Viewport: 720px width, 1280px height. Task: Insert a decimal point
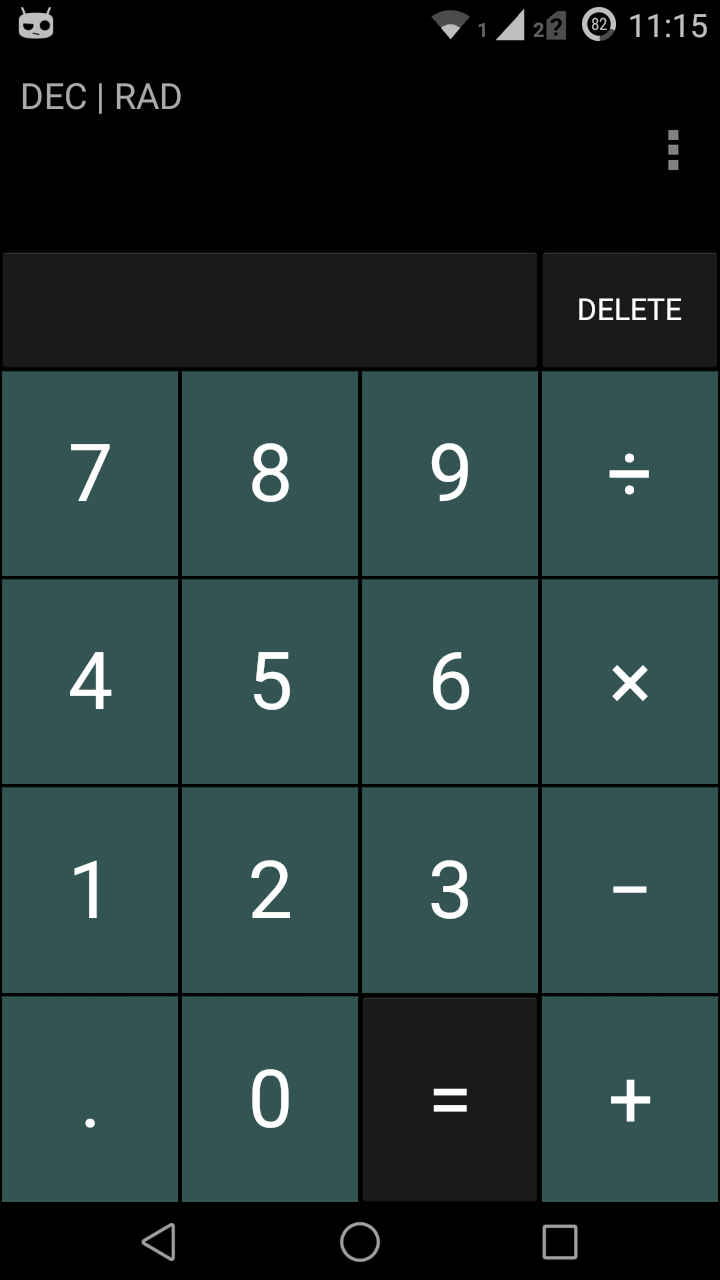coord(90,1098)
